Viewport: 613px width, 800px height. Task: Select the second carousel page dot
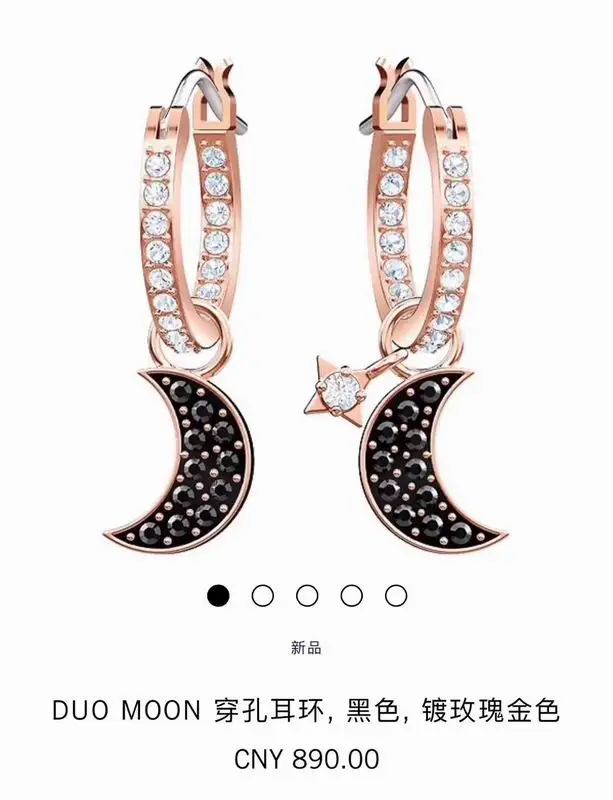pyautogui.click(x=263, y=596)
